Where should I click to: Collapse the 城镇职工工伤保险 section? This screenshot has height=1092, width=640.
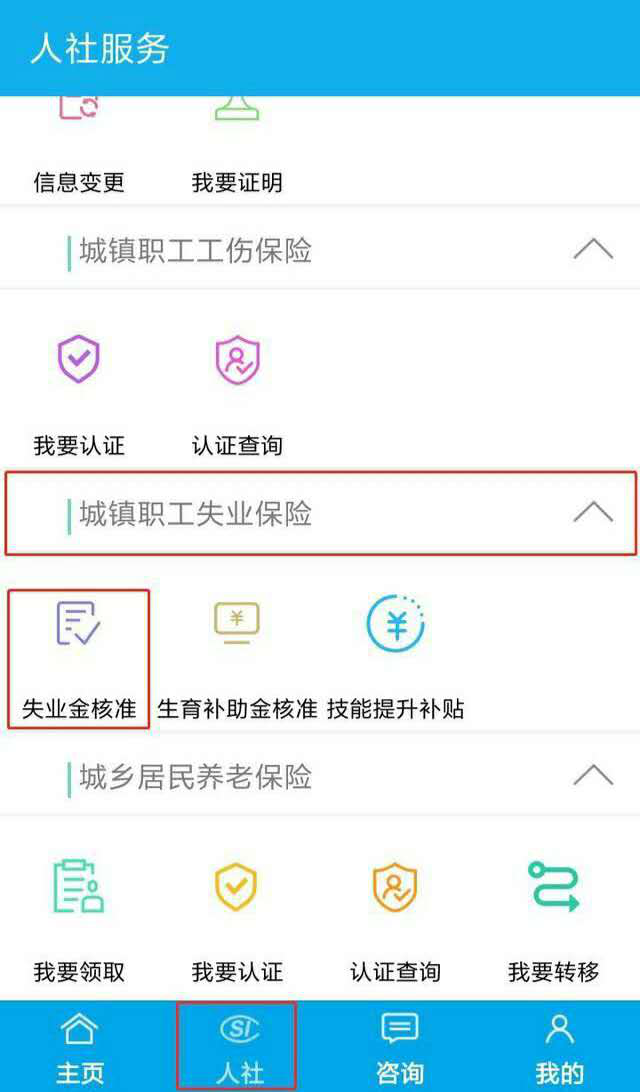point(592,249)
